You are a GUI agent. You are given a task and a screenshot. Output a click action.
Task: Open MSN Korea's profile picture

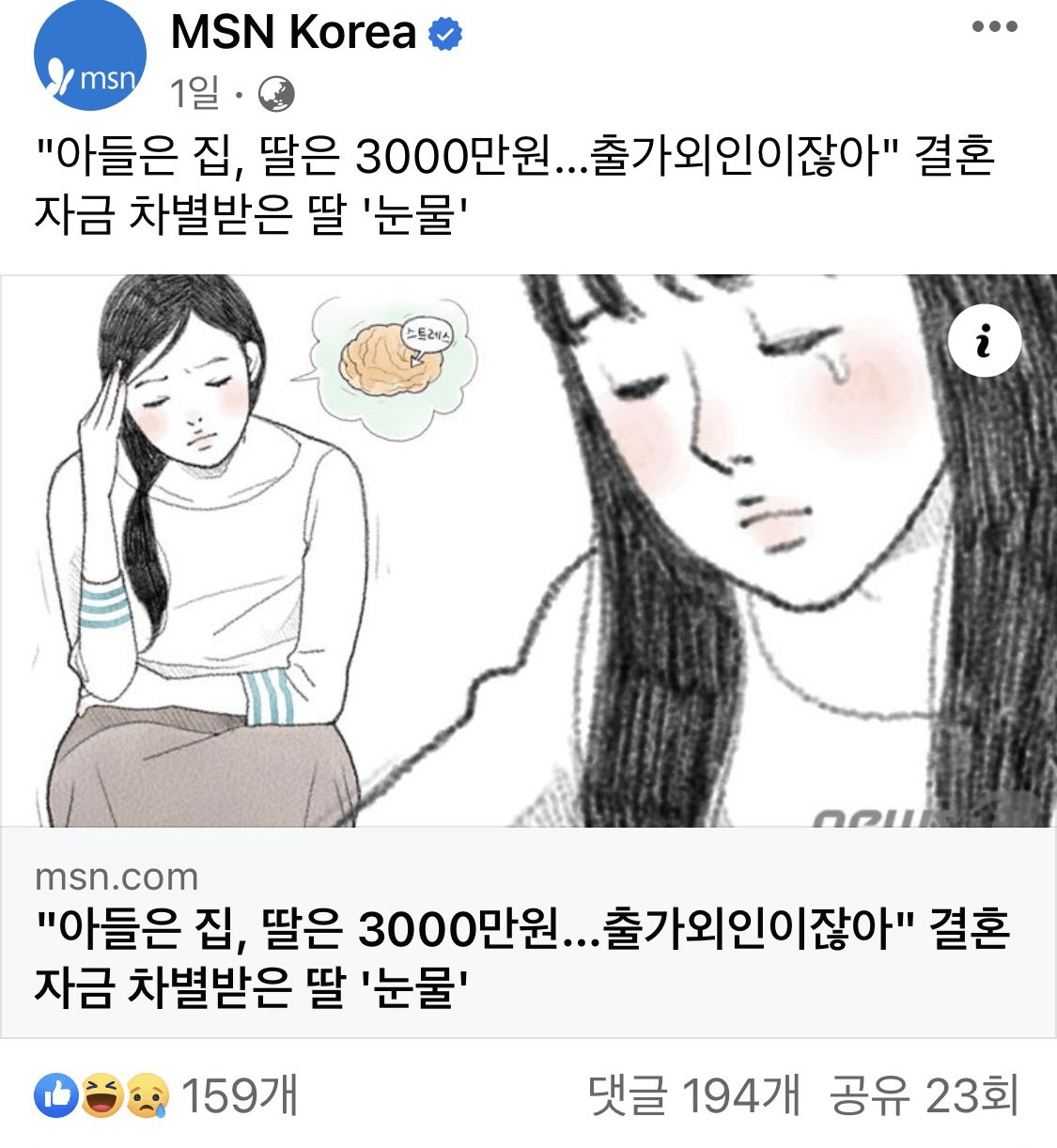pos(90,57)
